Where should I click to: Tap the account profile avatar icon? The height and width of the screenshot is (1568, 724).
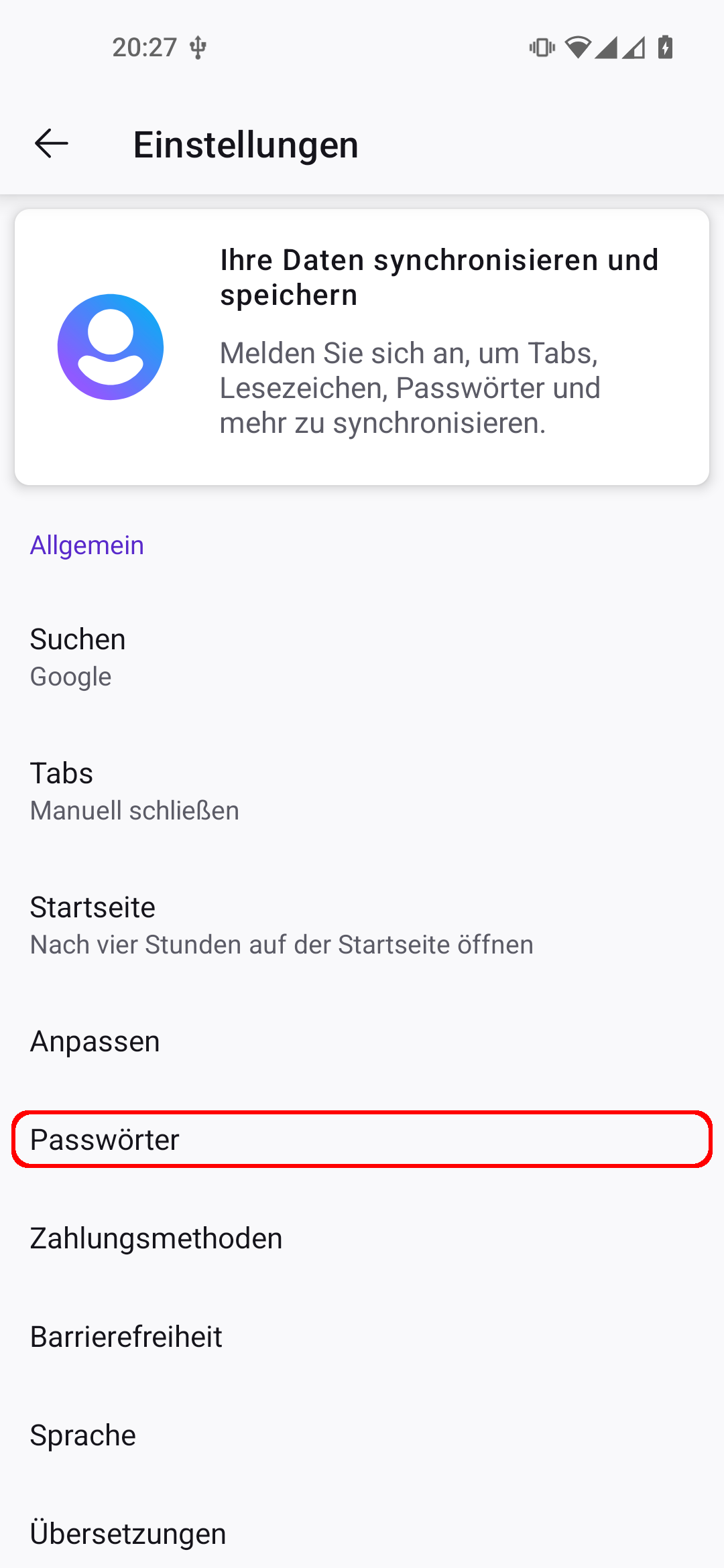(x=111, y=346)
